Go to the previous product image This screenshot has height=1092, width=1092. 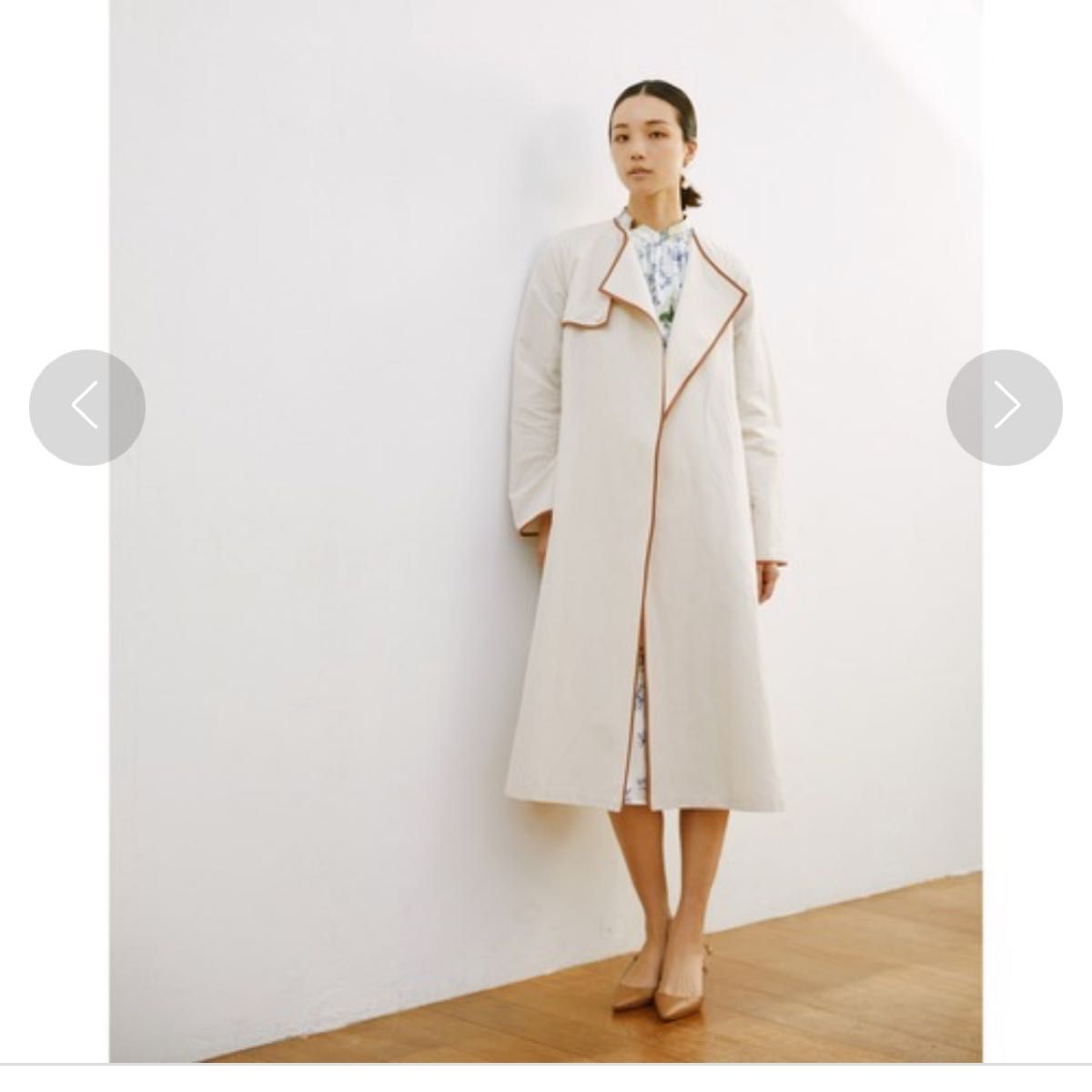click(x=87, y=407)
